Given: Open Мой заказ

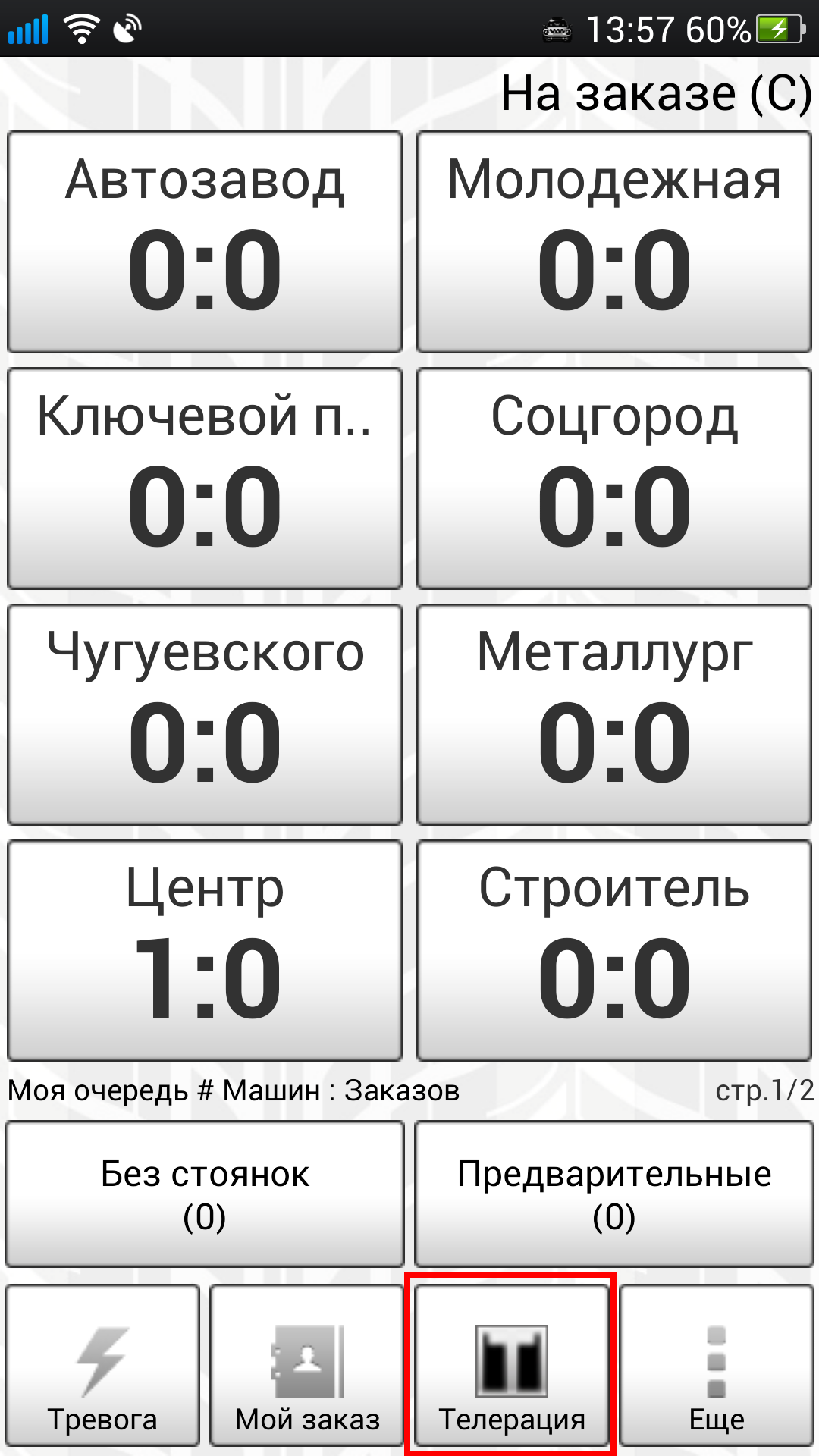Looking at the screenshot, I should tap(307, 1365).
